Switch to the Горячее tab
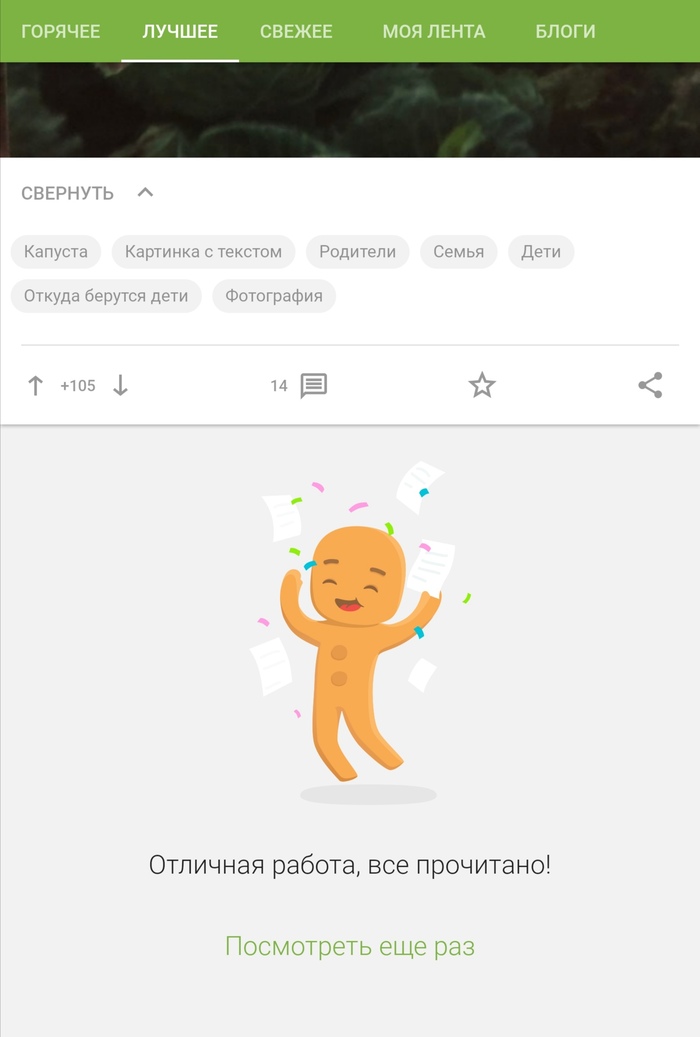 coord(61,31)
